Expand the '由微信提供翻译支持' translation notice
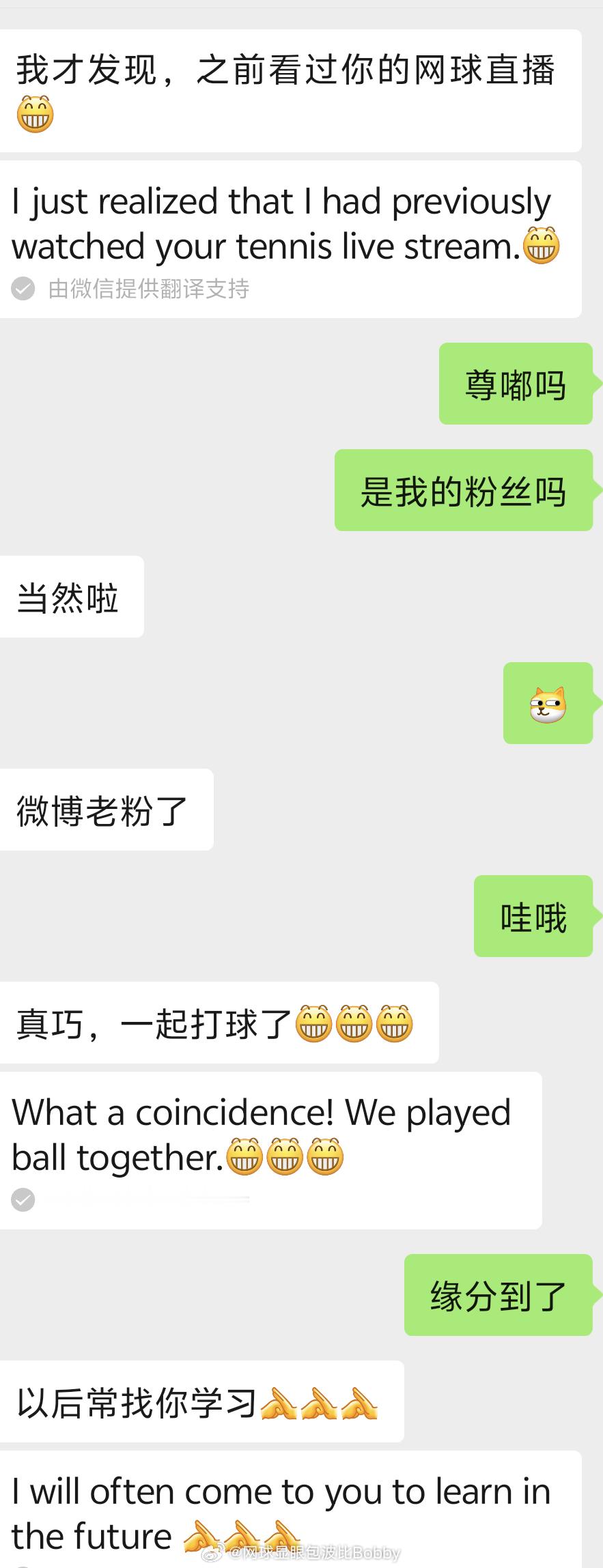Viewport: 603px width, 1568px height. pyautogui.click(x=145, y=289)
